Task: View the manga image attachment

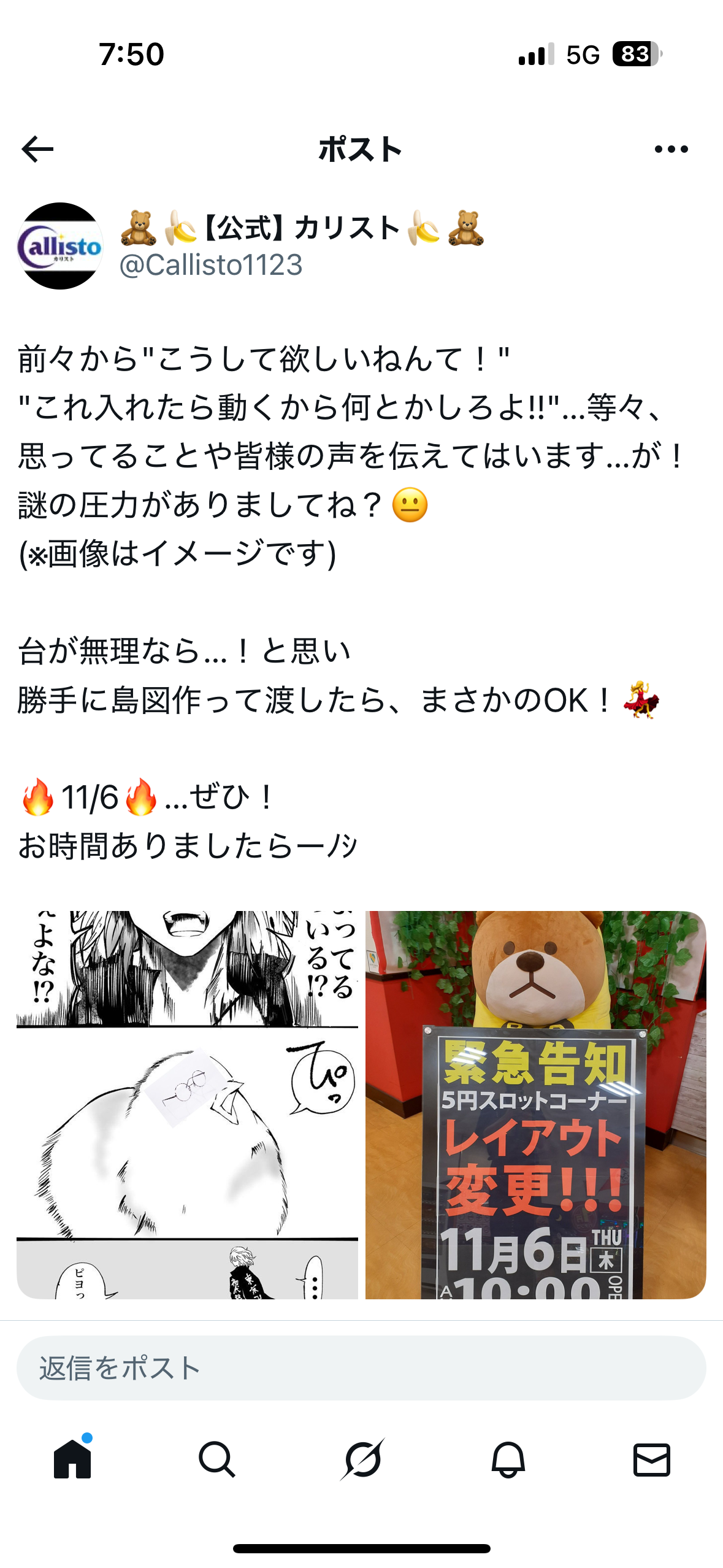Action: click(x=187, y=1104)
